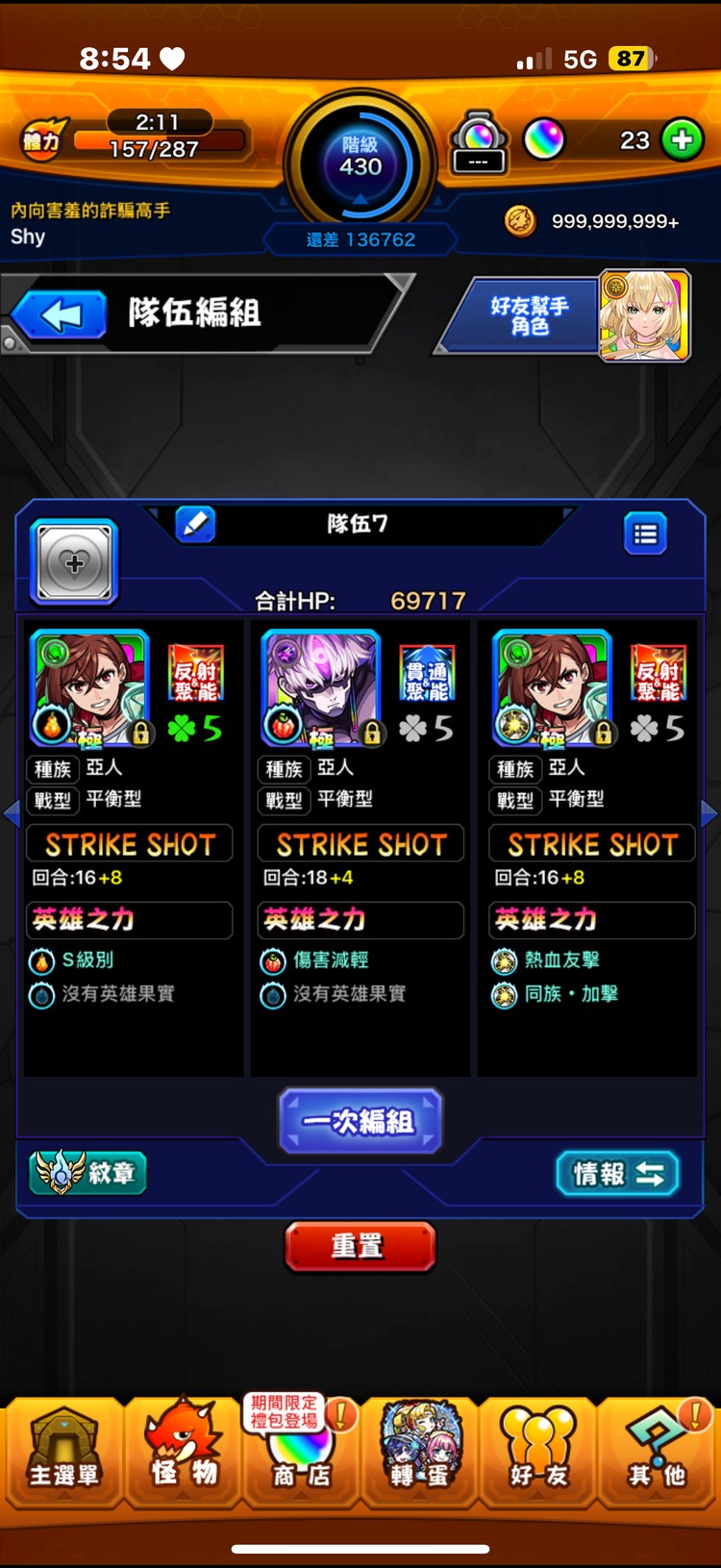The width and height of the screenshot is (721, 1568).
Task: Tap the silver plus badge slot icon
Action: 73,560
